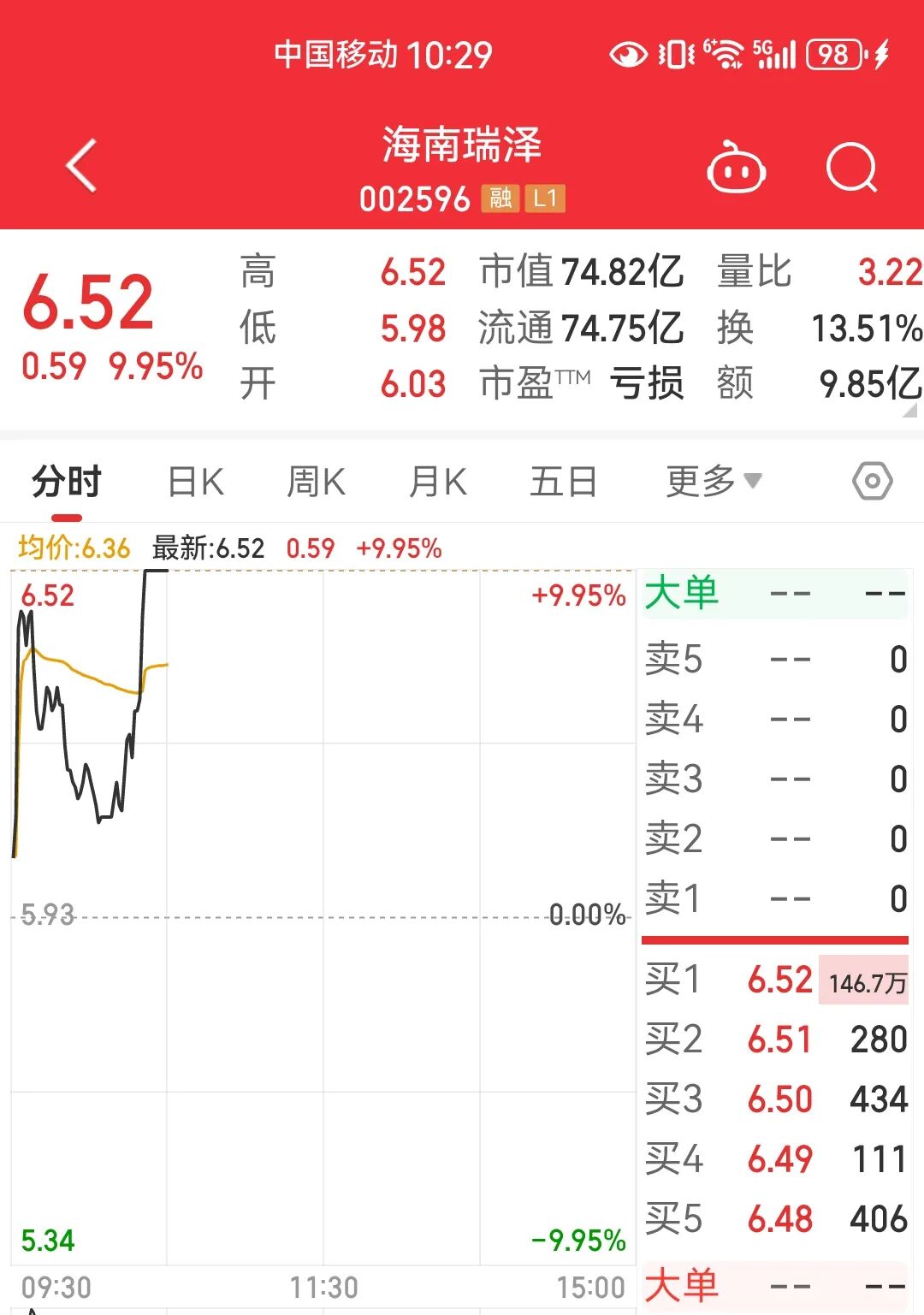924x1315 pixels.
Task: Tap the 买2 6.51 order row
Action: 775,1040
